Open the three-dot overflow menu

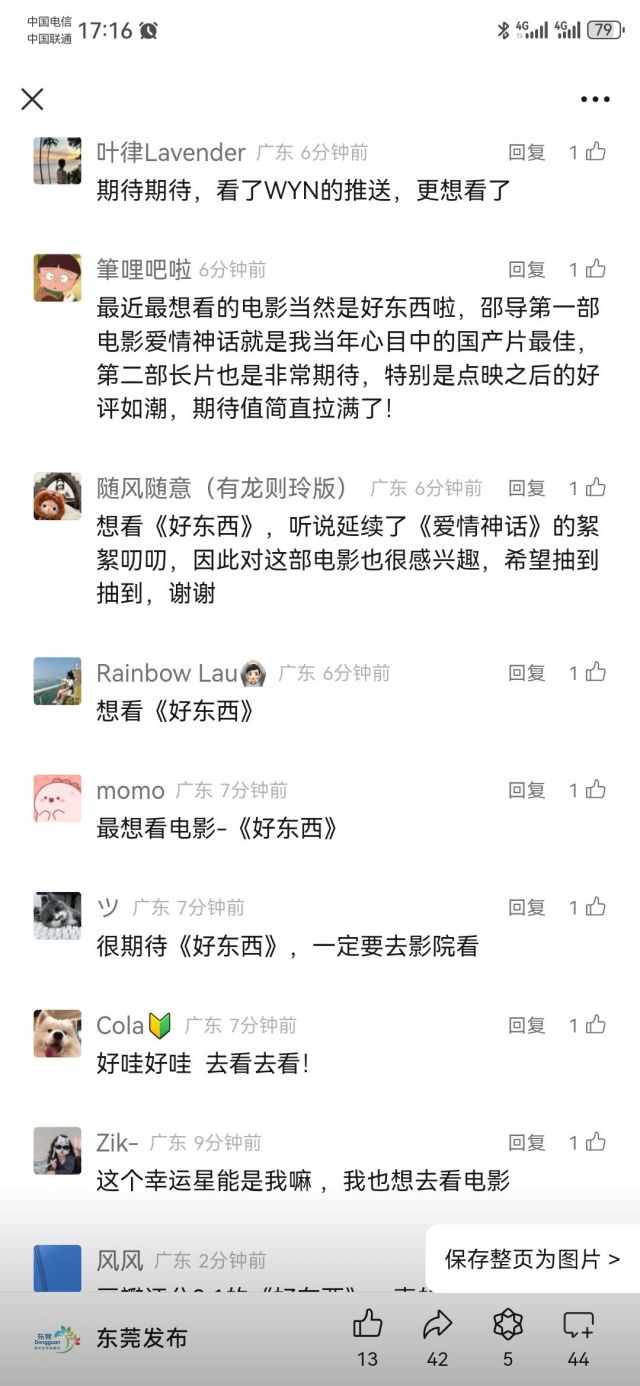click(x=595, y=99)
